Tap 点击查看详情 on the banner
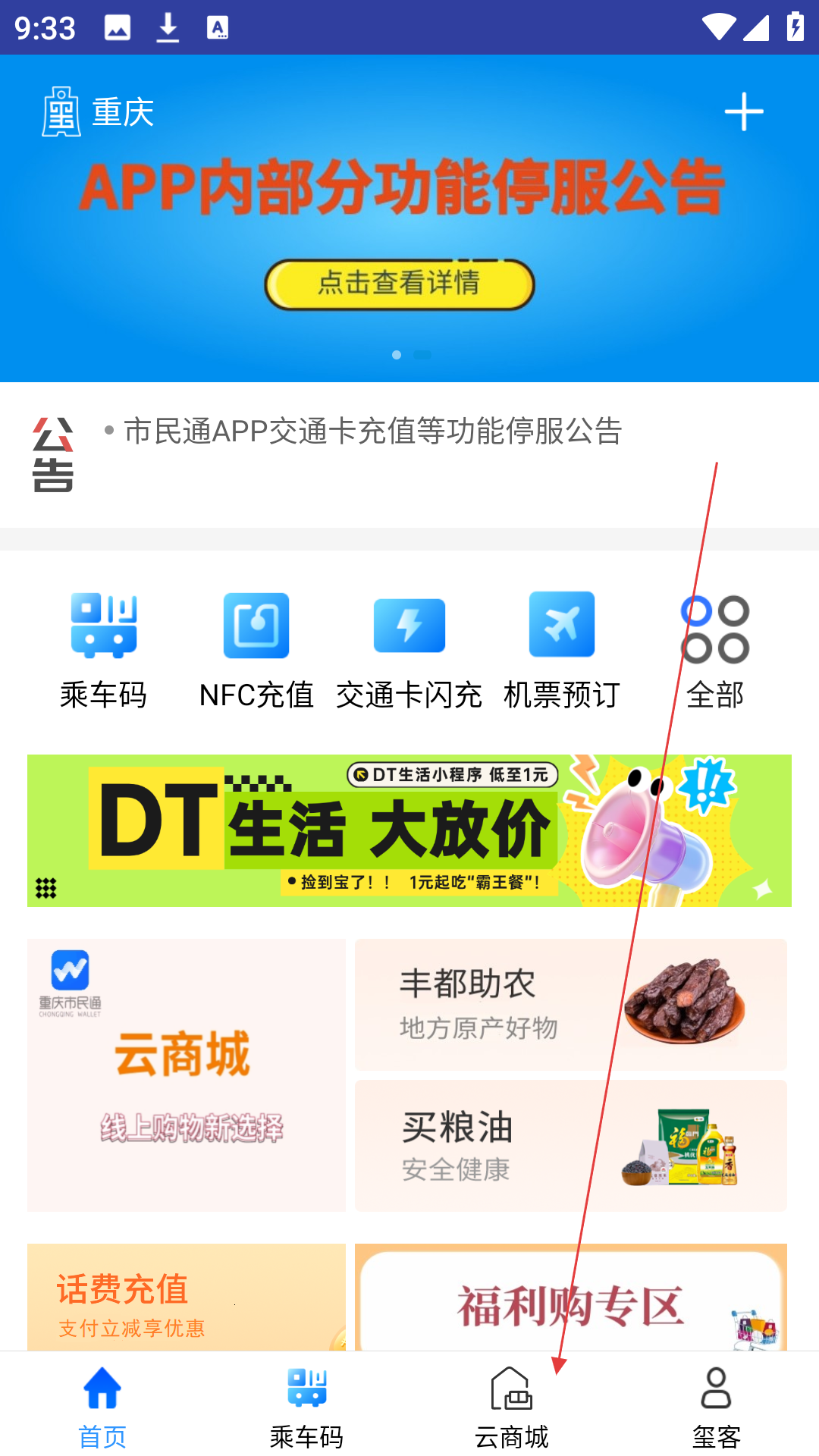The width and height of the screenshot is (819, 1456). 400,284
